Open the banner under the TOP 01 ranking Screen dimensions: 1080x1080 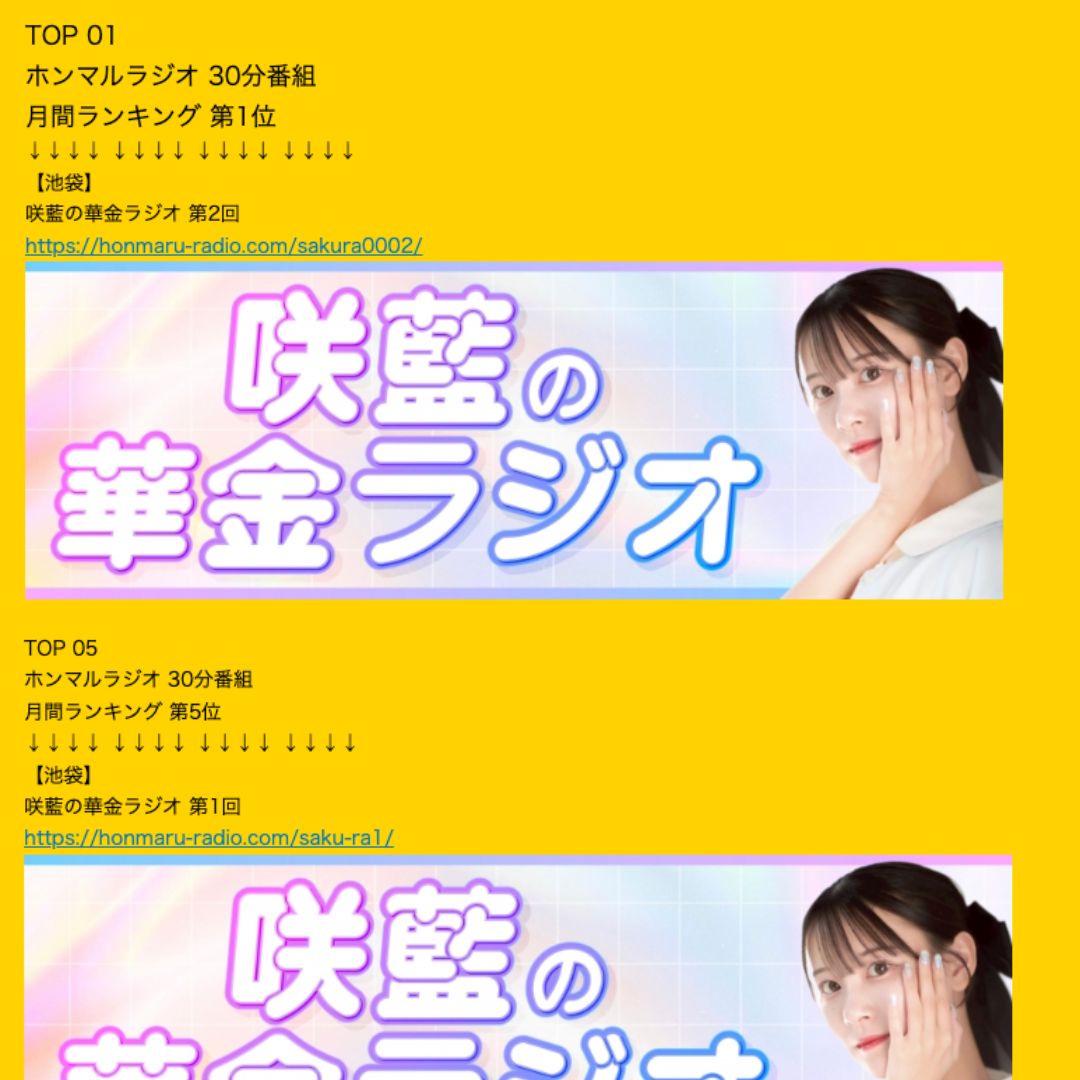[513, 431]
